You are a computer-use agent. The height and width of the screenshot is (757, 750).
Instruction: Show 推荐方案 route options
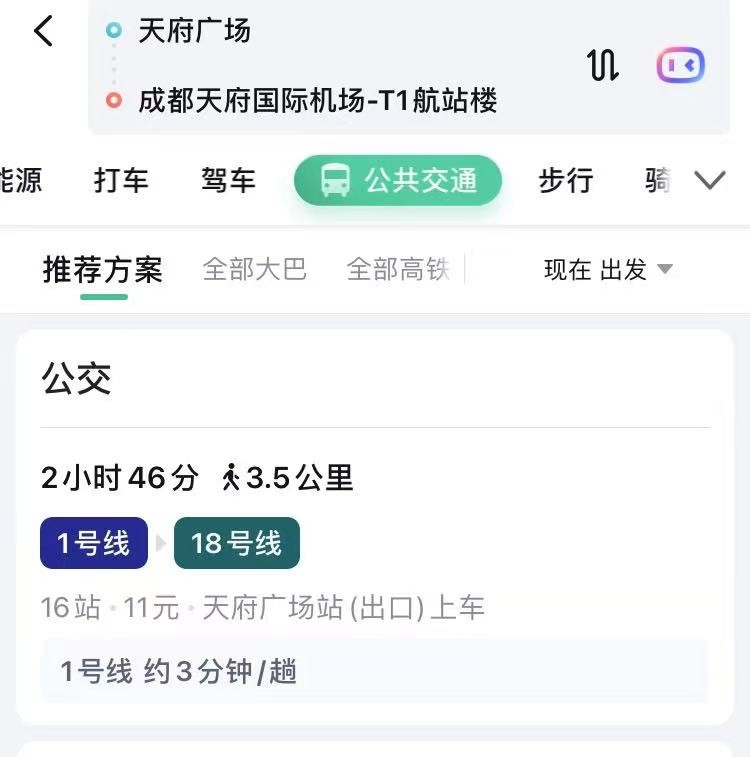point(102,270)
